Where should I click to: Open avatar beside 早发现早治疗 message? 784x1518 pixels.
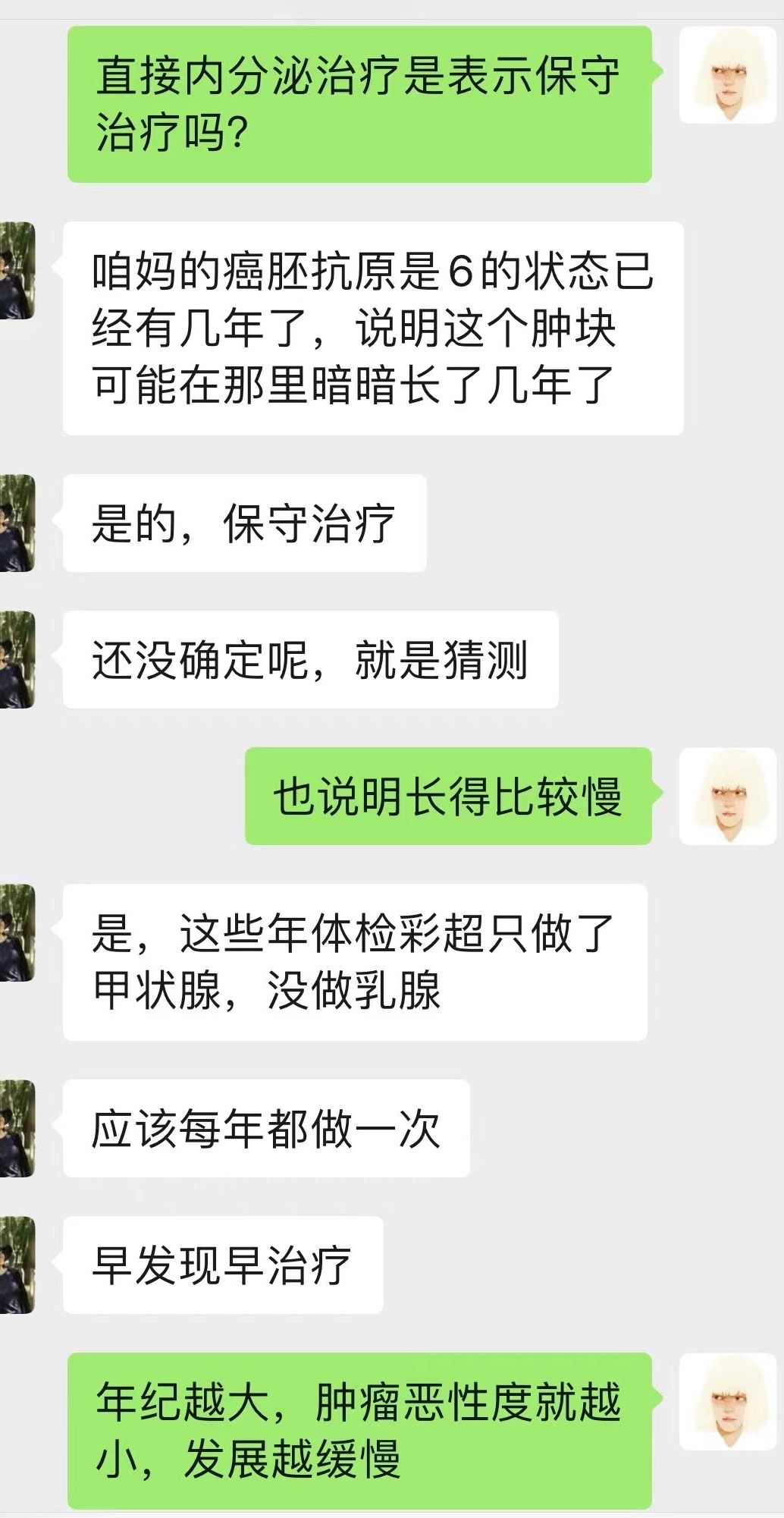tap(17, 1265)
